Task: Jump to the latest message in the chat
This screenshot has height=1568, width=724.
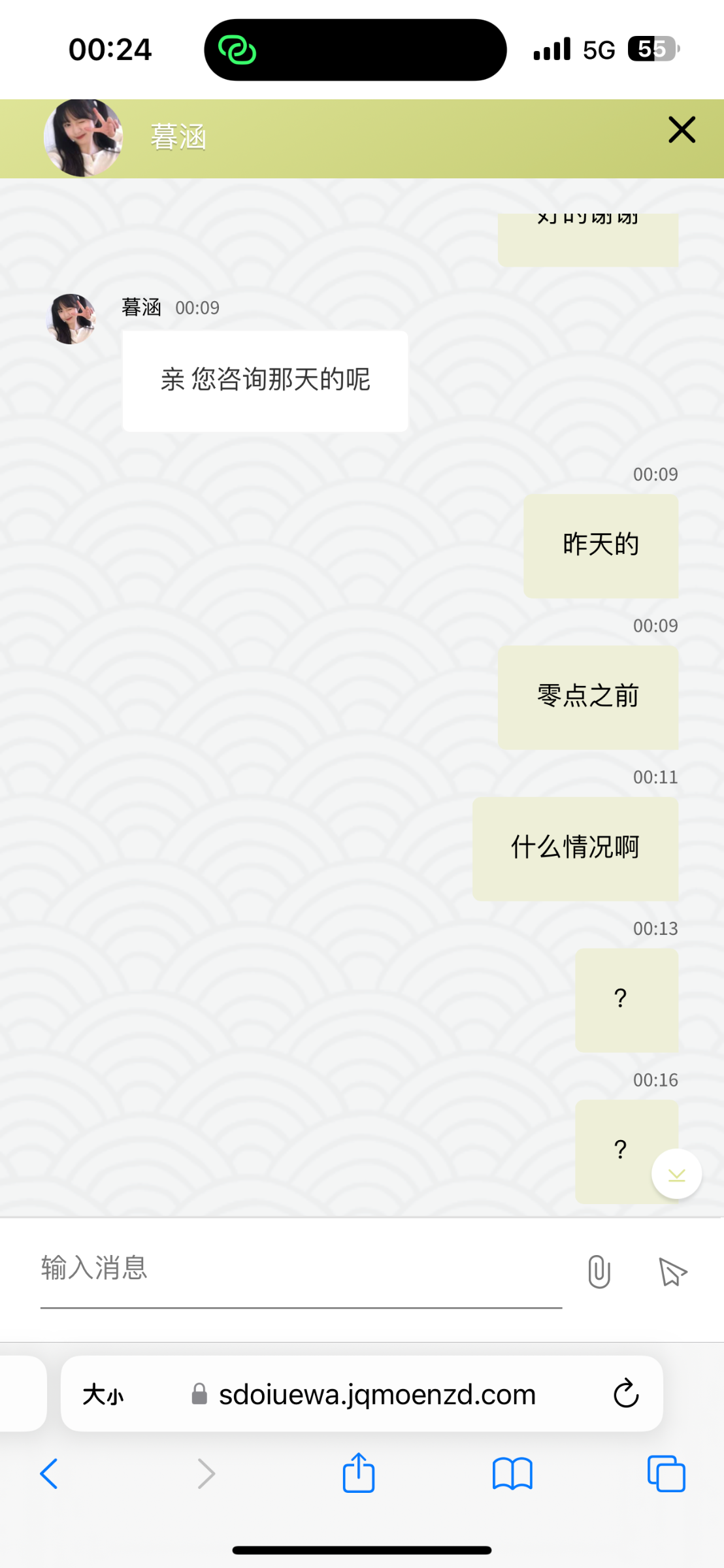Action: pyautogui.click(x=676, y=1174)
